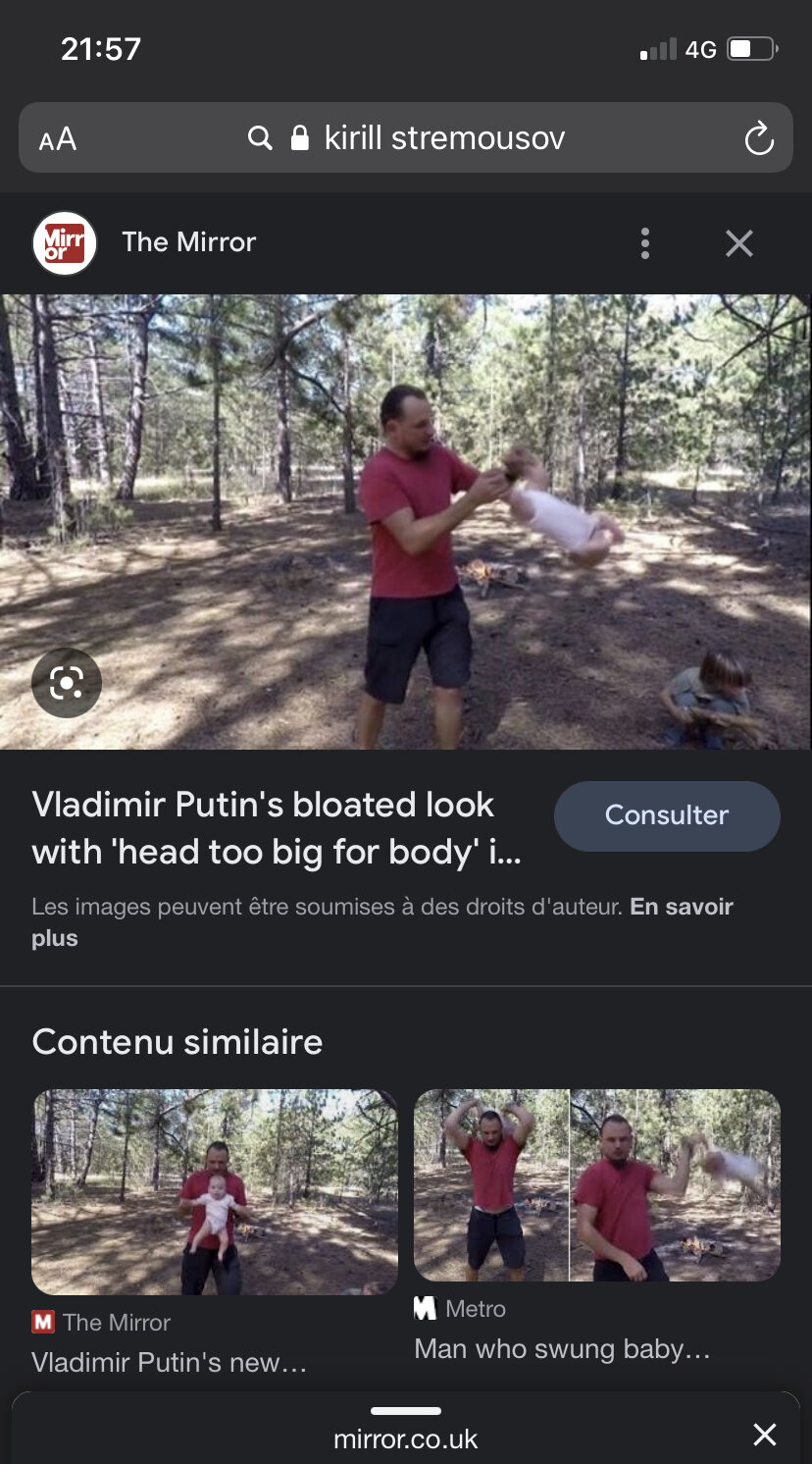Open The Mirror similar image of Putin
Screen dimensions: 812x1464
[215, 1191]
